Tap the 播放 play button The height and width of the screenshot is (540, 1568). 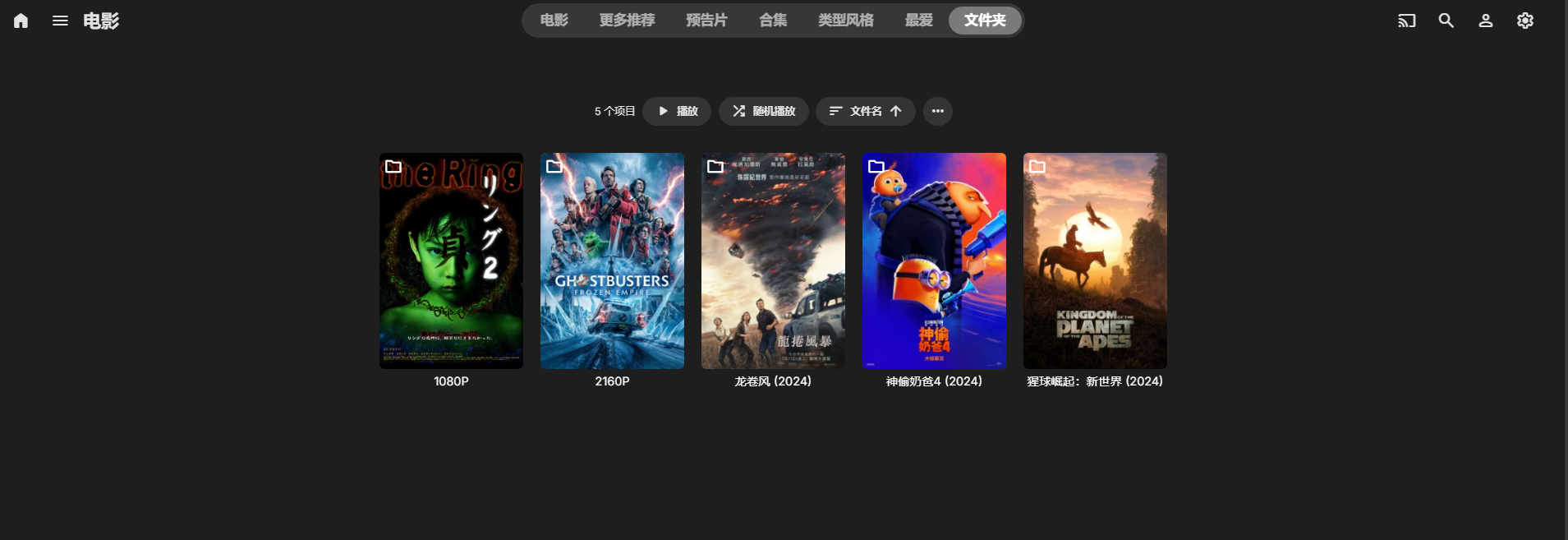[677, 111]
